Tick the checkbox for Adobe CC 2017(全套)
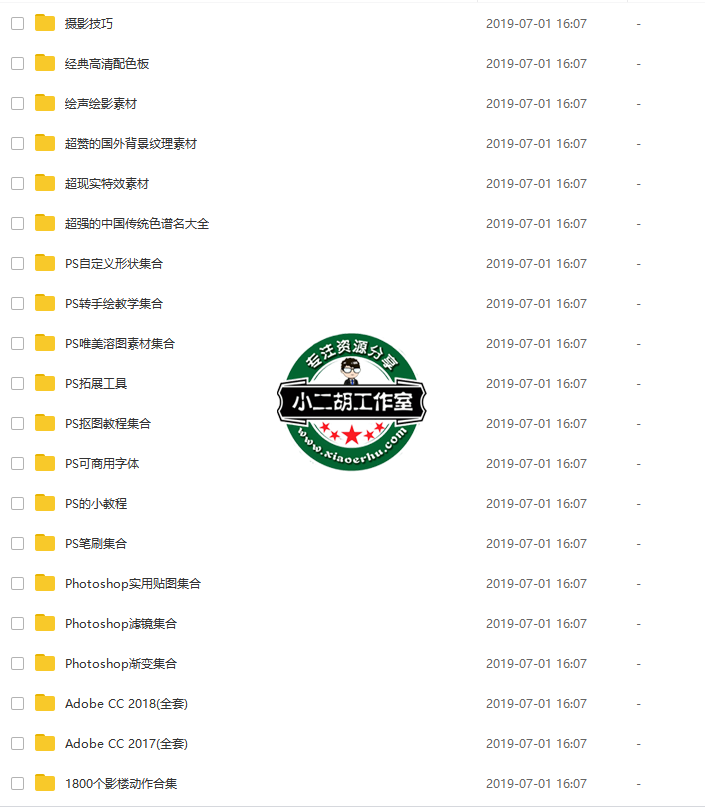 coord(17,743)
